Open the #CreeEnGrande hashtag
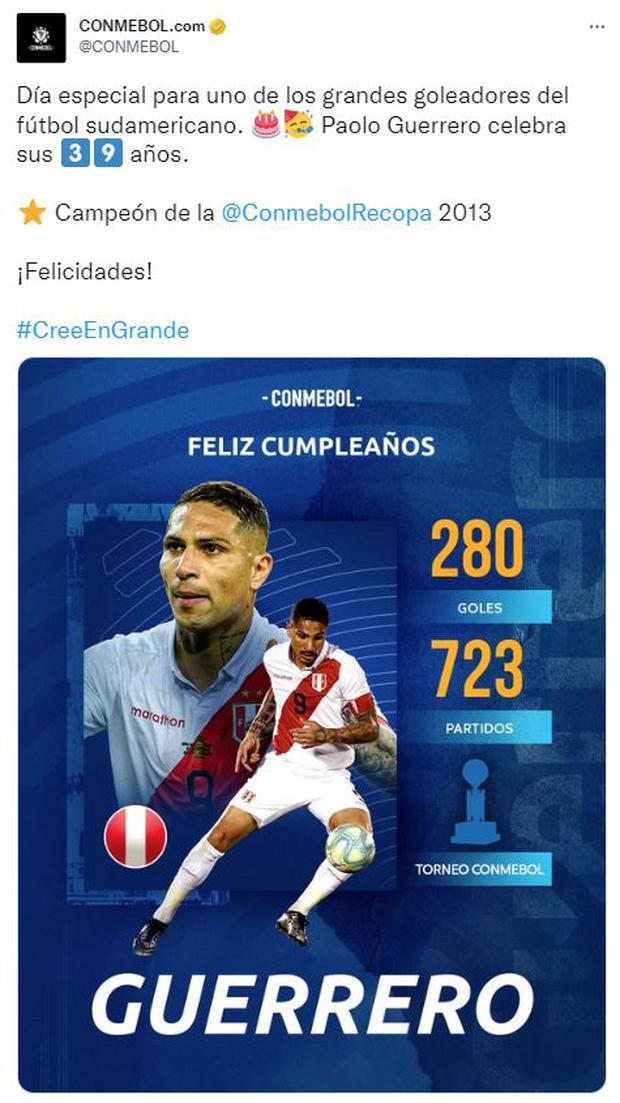This screenshot has height=1103, width=620. [x=102, y=329]
